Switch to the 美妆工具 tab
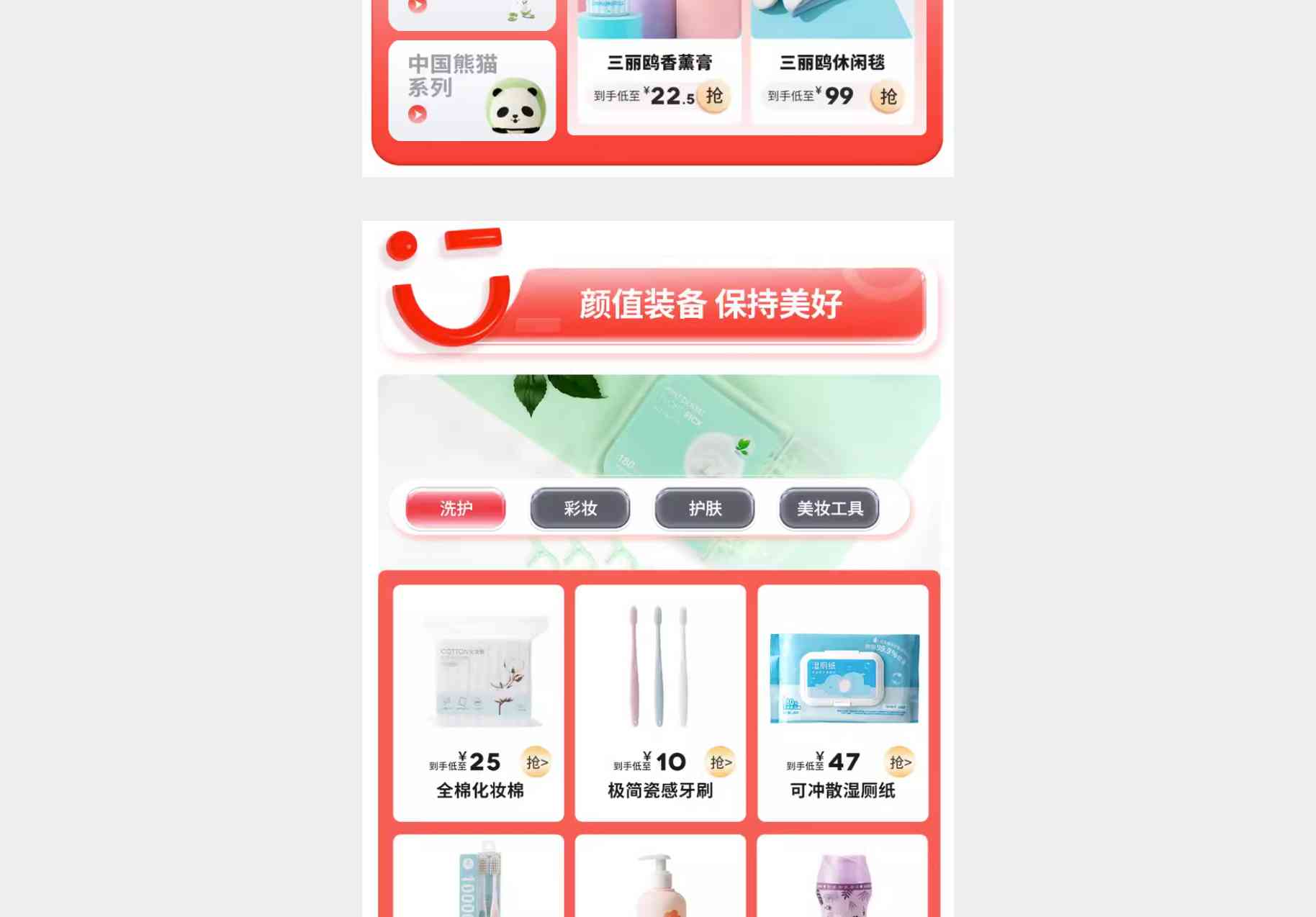This screenshot has height=917, width=1316. [829, 509]
